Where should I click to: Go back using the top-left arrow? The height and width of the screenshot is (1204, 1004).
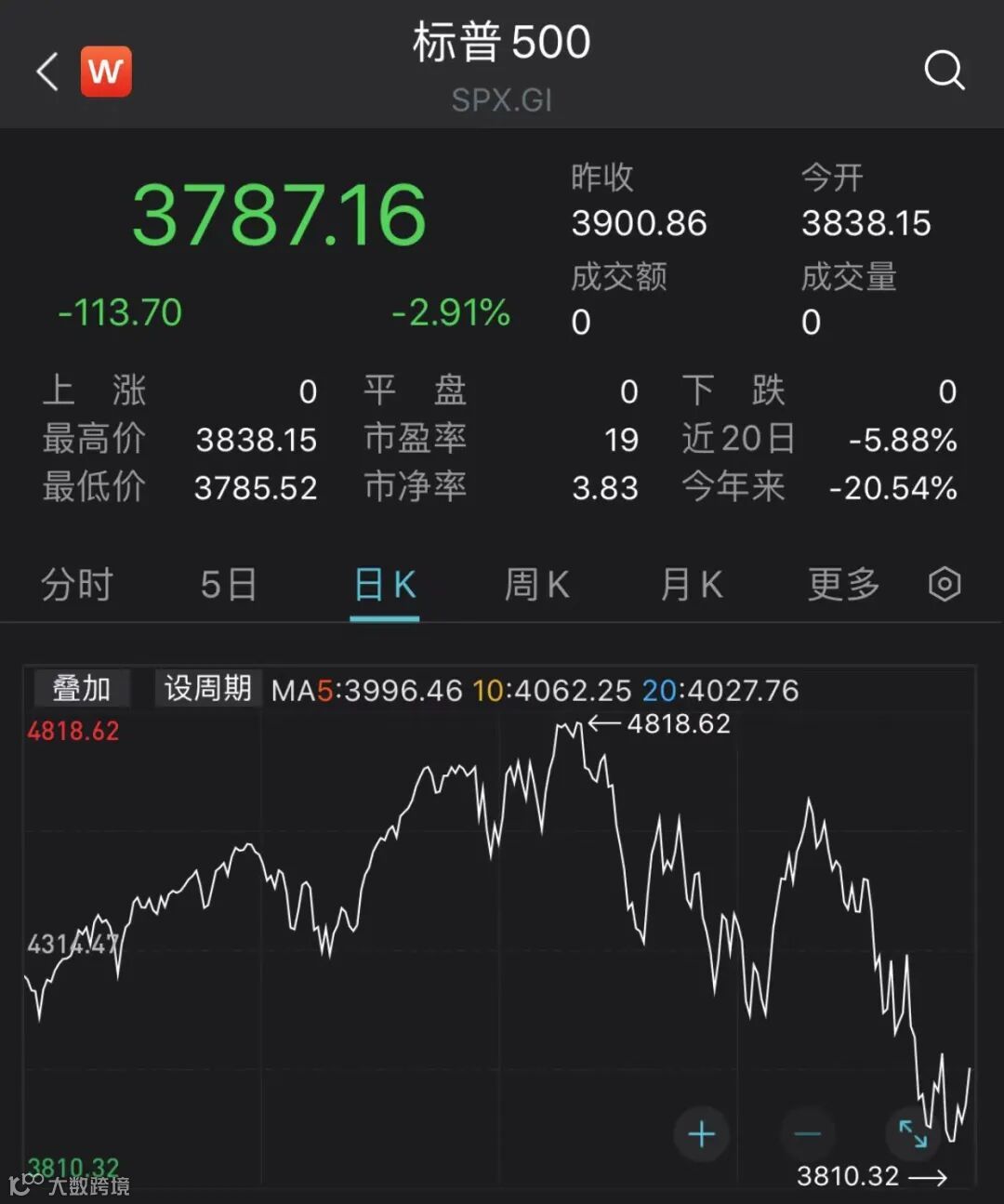pyautogui.click(x=47, y=72)
